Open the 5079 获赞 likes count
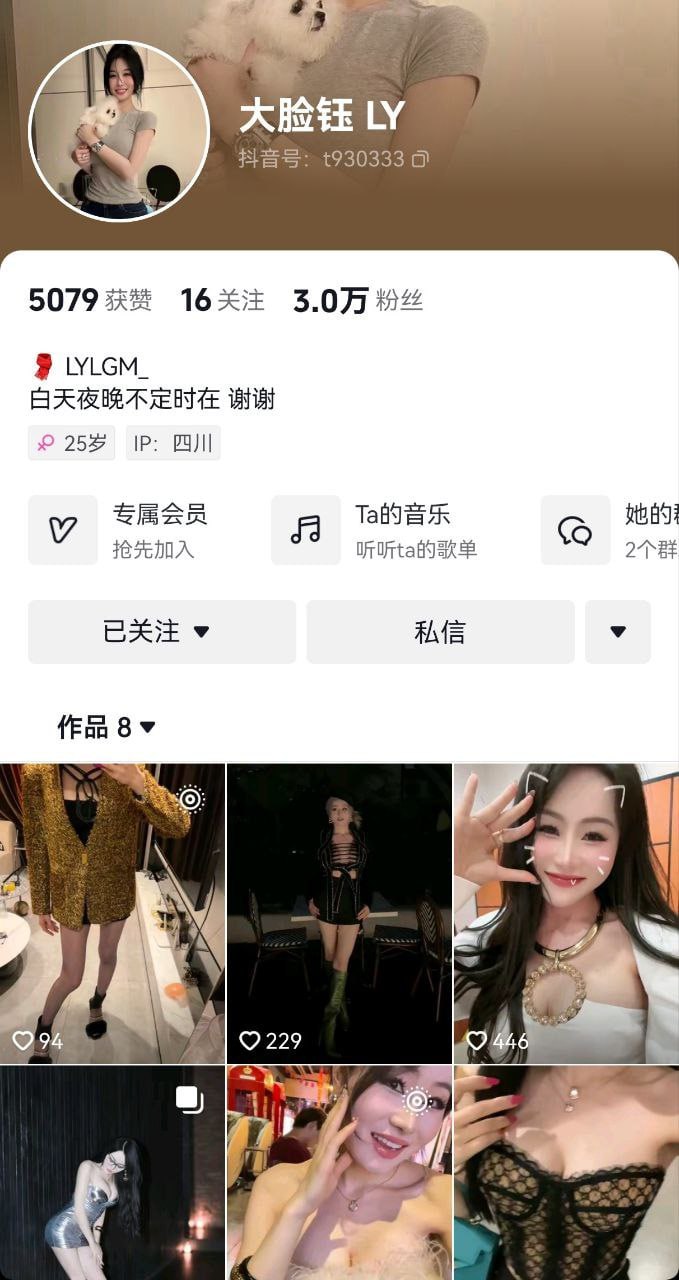This screenshot has width=679, height=1280. coord(90,300)
